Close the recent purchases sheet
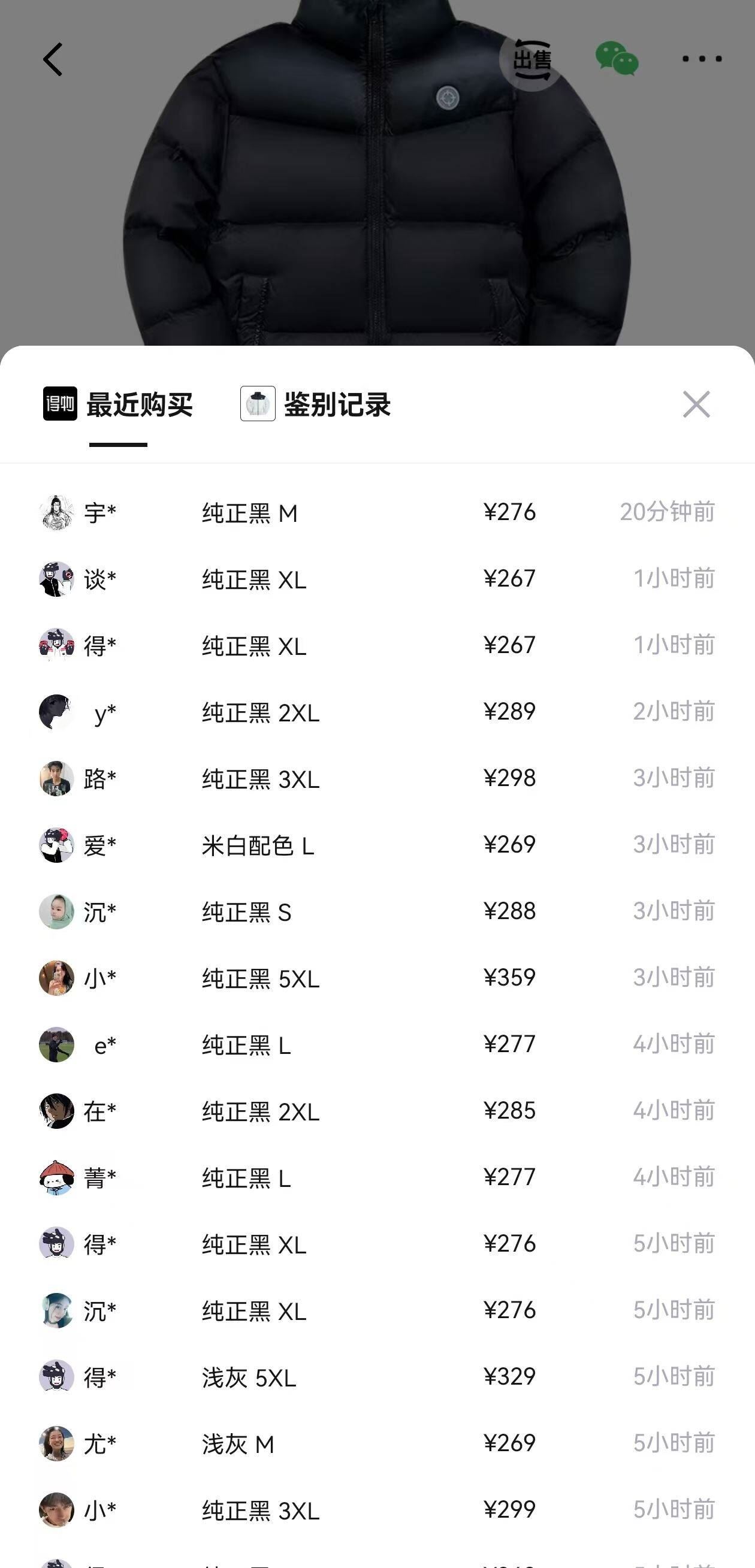 [696, 405]
